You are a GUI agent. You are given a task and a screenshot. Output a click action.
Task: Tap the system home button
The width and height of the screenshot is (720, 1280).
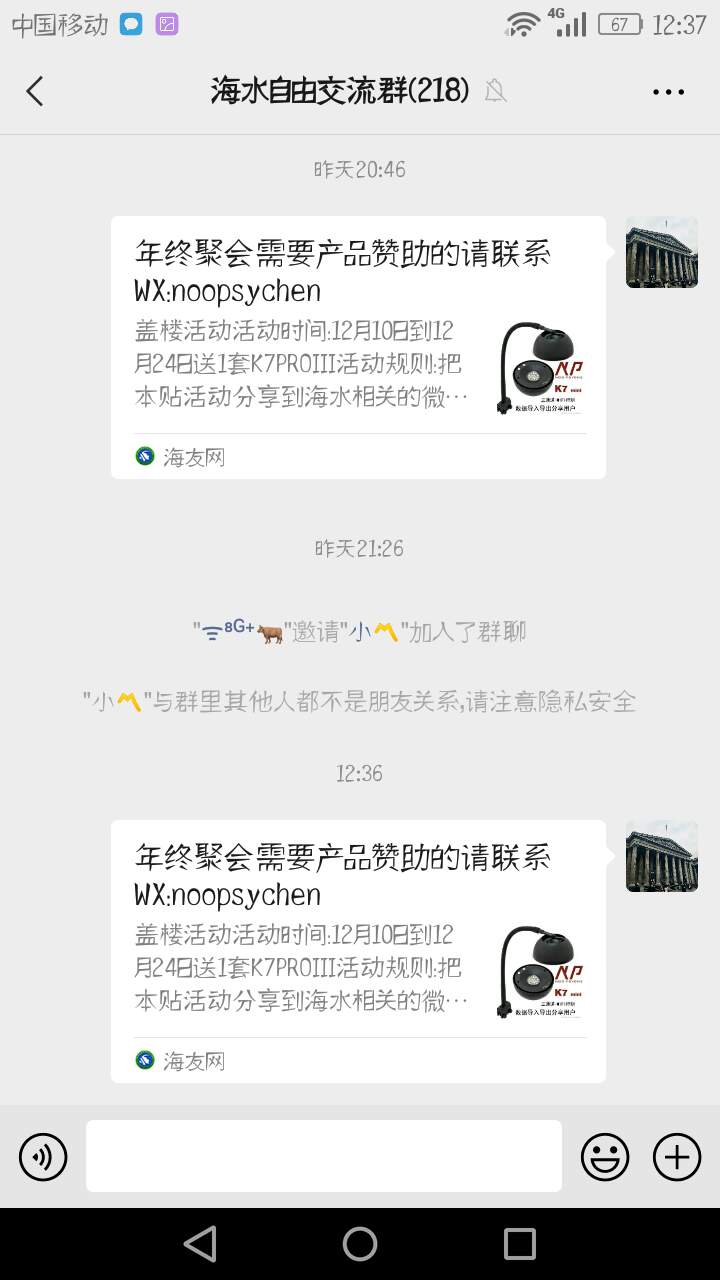click(x=360, y=1244)
